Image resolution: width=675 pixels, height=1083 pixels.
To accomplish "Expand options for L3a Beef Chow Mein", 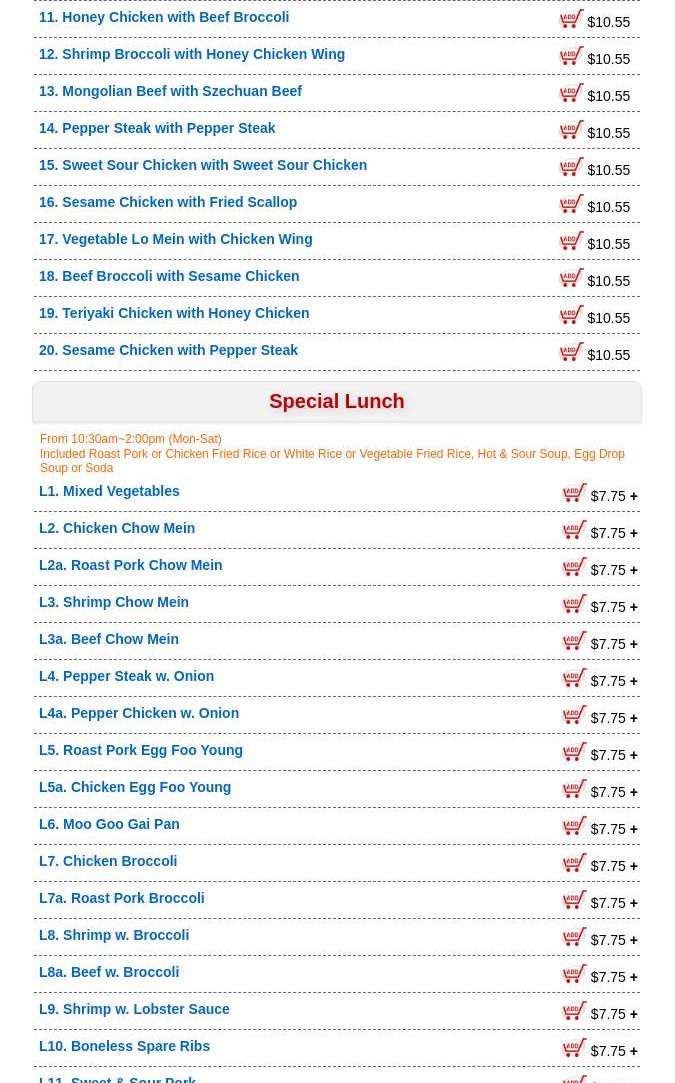I will pos(633,644).
